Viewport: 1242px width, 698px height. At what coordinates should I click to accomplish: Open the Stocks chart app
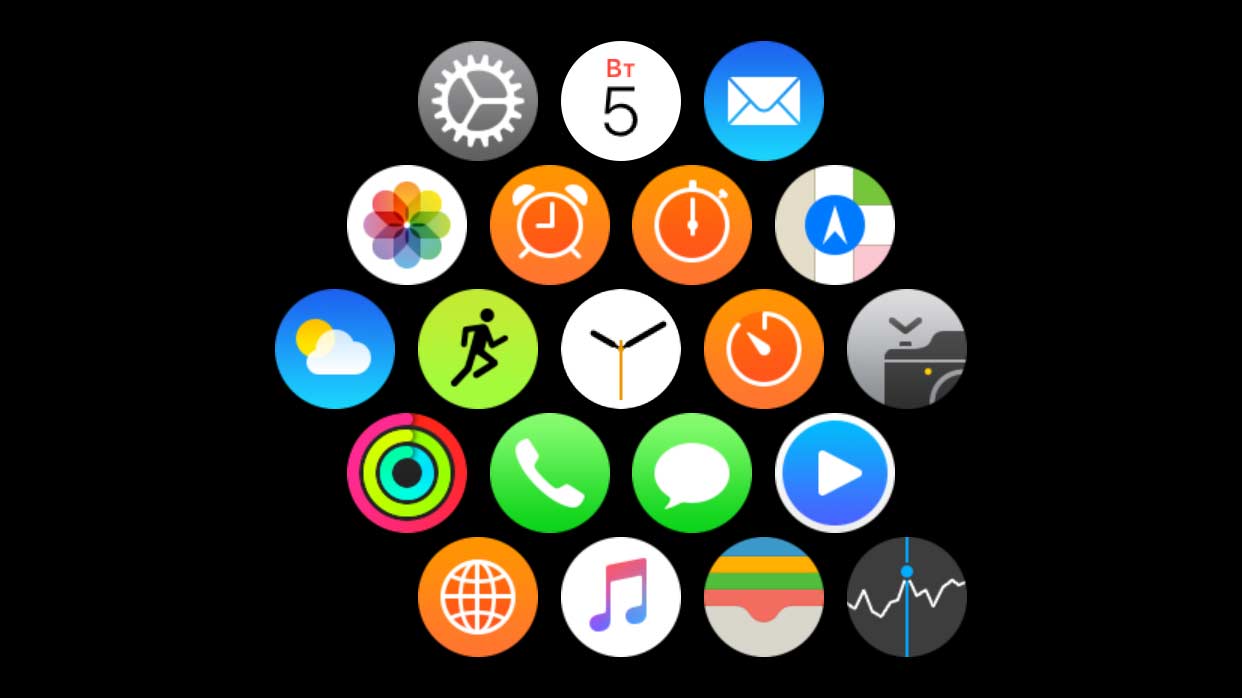click(x=907, y=597)
